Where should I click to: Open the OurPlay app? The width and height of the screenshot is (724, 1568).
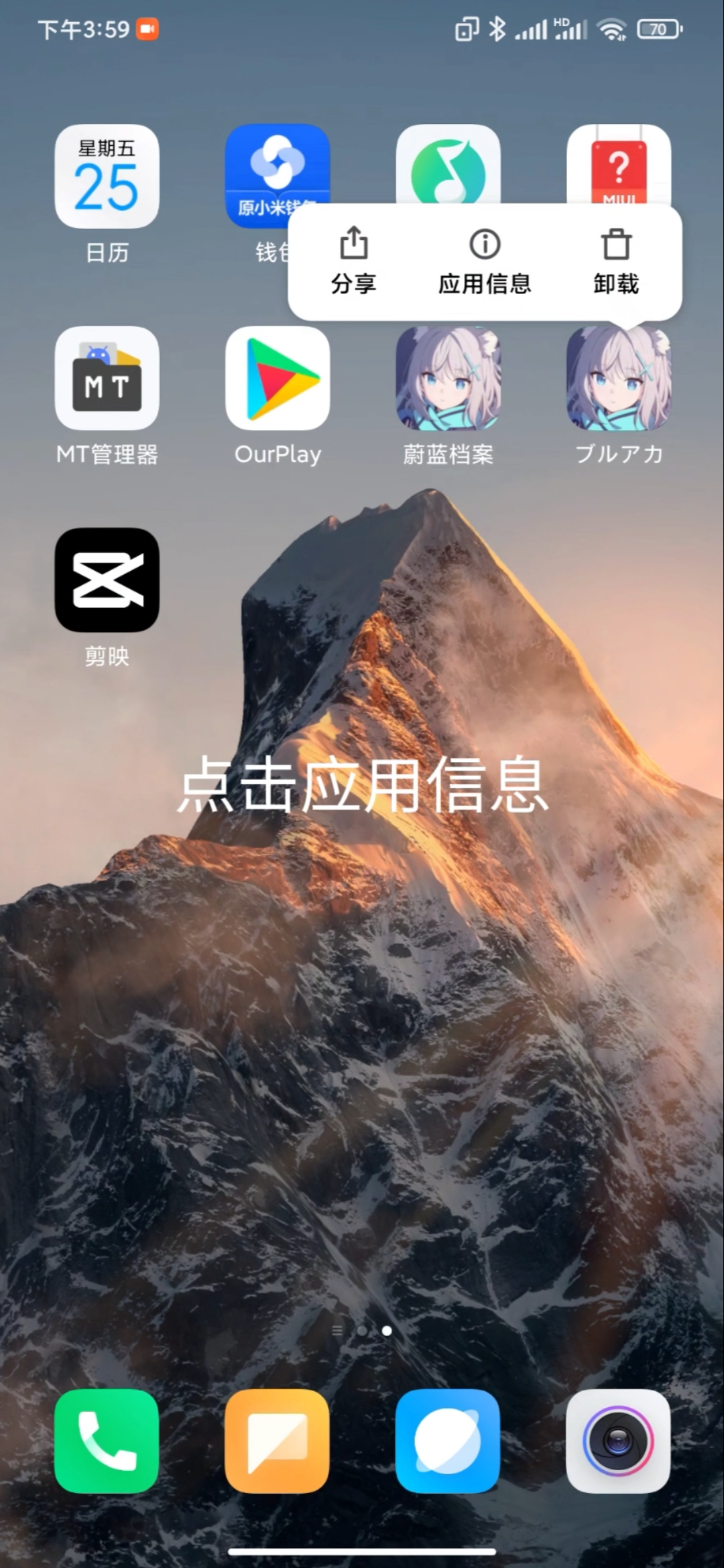pyautogui.click(x=278, y=379)
